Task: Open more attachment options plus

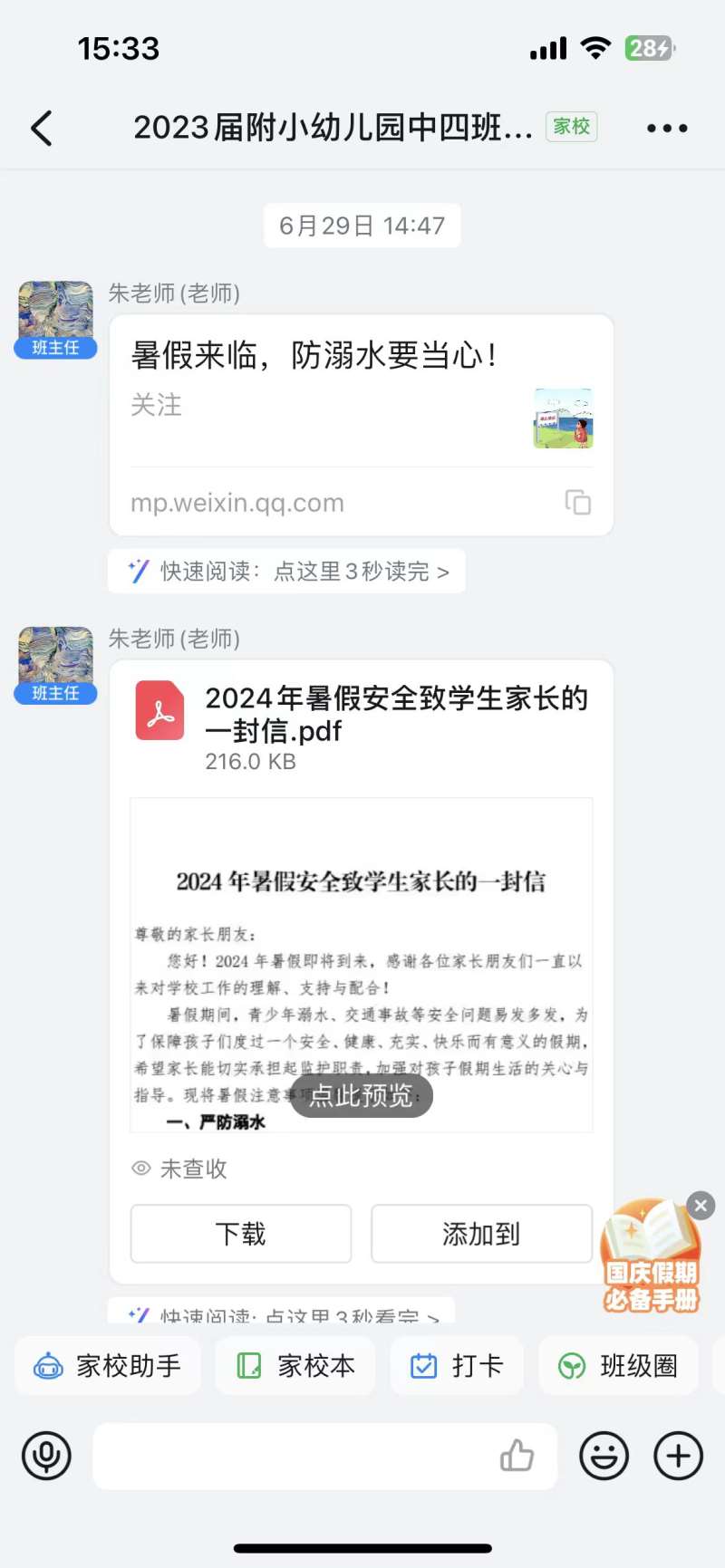Action: point(678,1457)
